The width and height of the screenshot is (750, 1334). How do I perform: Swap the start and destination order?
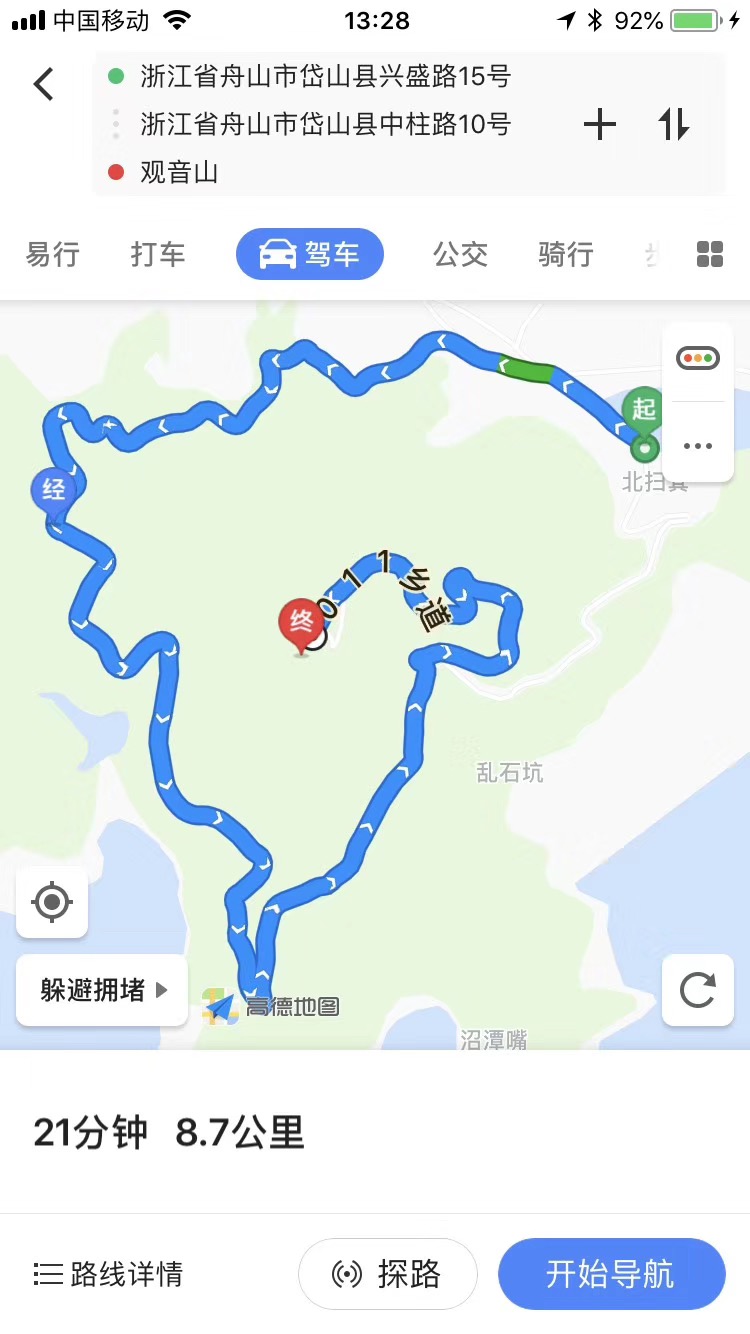[674, 124]
